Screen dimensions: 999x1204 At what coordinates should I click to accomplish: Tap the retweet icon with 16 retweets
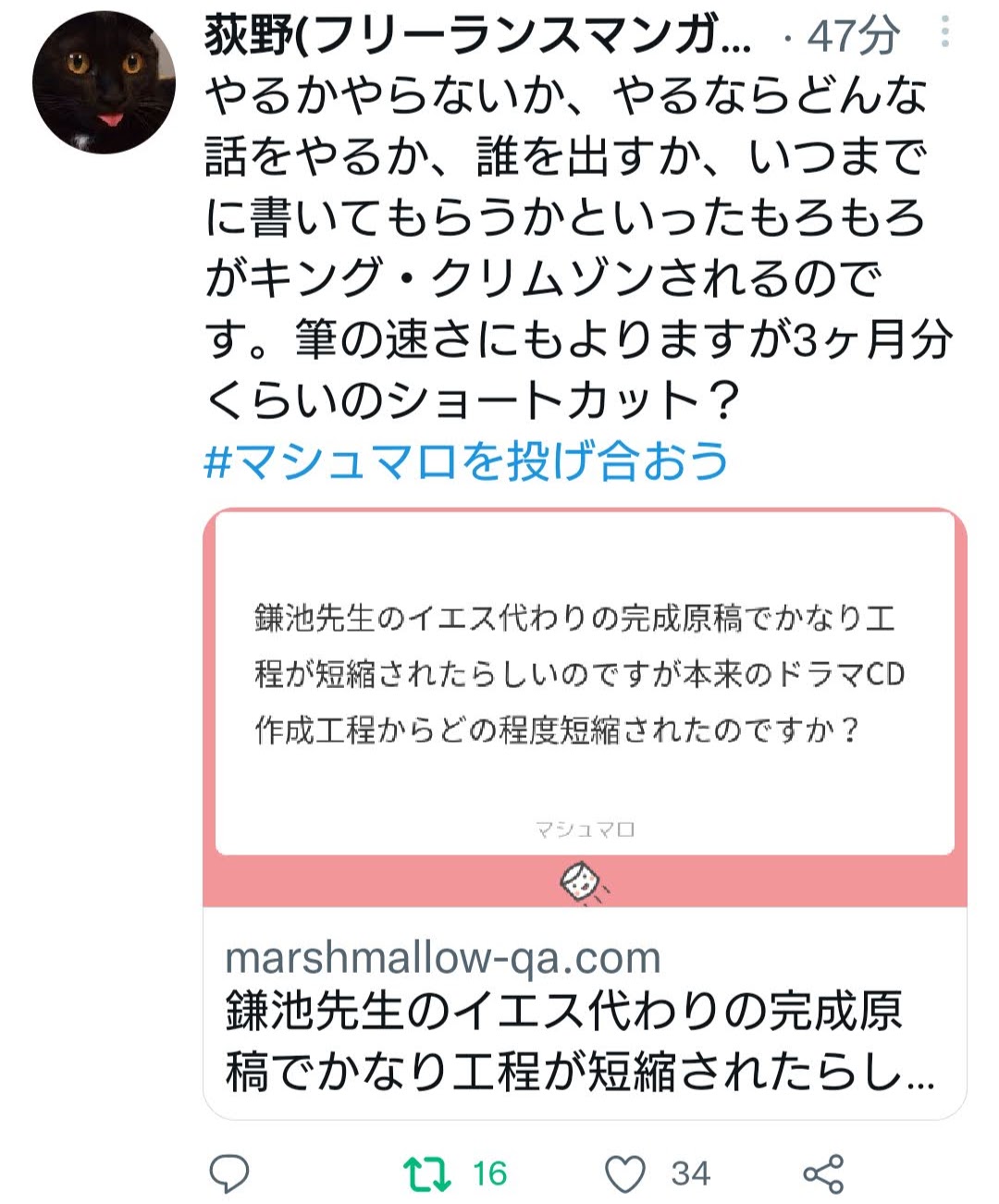[427, 1173]
